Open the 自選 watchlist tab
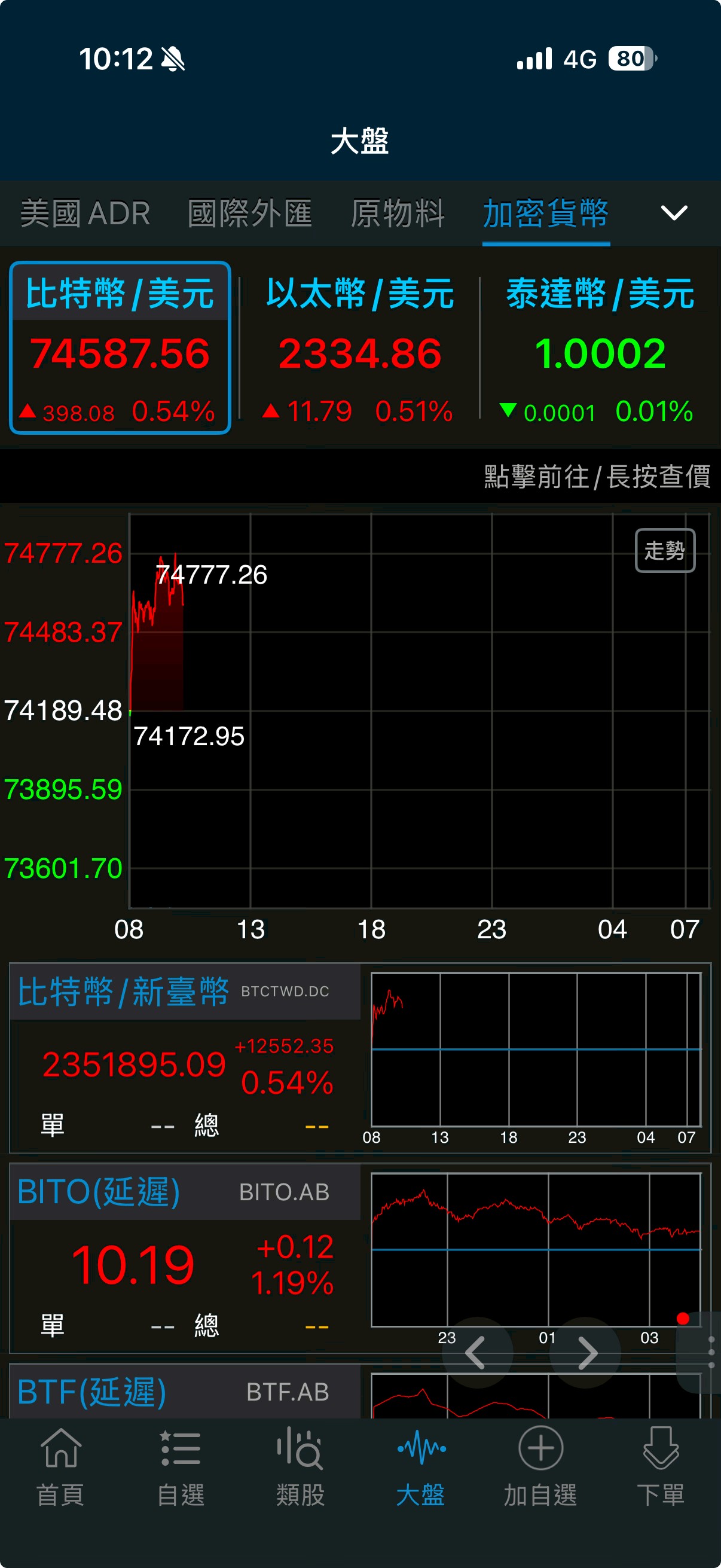Viewport: 721px width, 1568px height. click(180, 1466)
